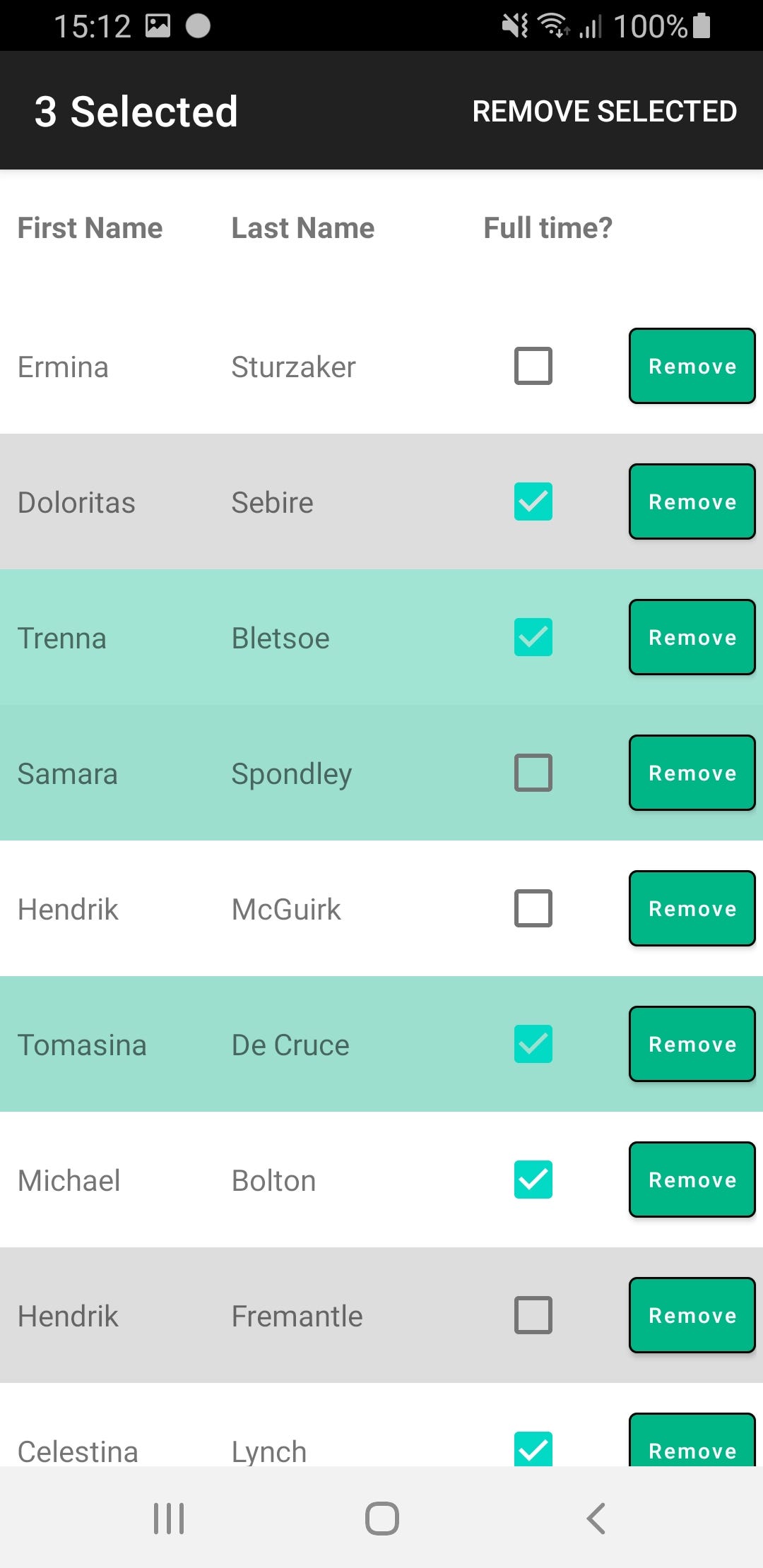Image resolution: width=763 pixels, height=1568 pixels.
Task: Remove Hendrik Fremantle from the list
Action: pos(691,1315)
